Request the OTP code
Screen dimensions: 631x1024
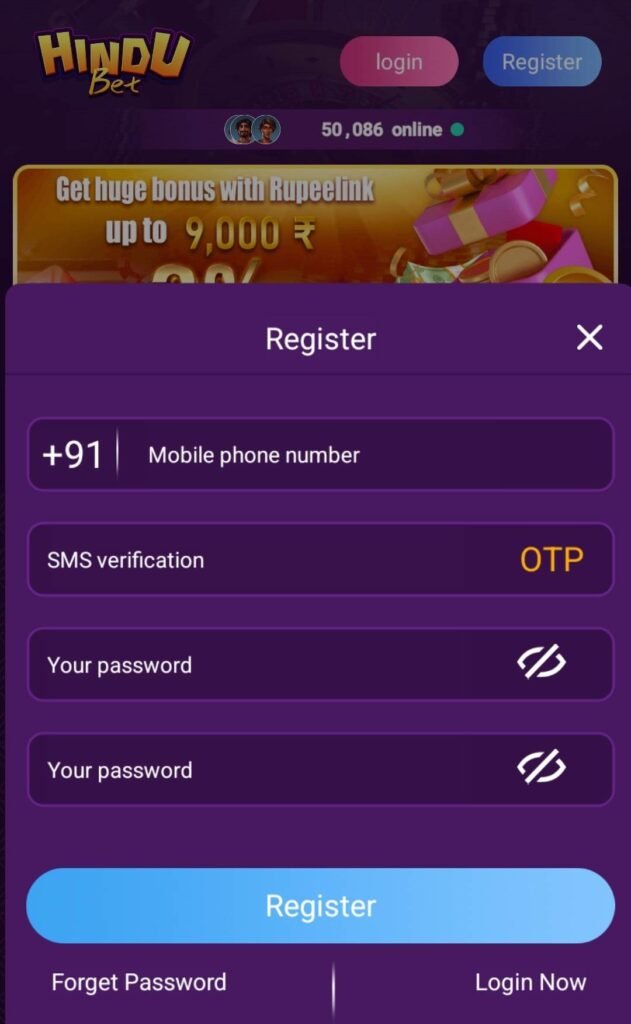(551, 560)
